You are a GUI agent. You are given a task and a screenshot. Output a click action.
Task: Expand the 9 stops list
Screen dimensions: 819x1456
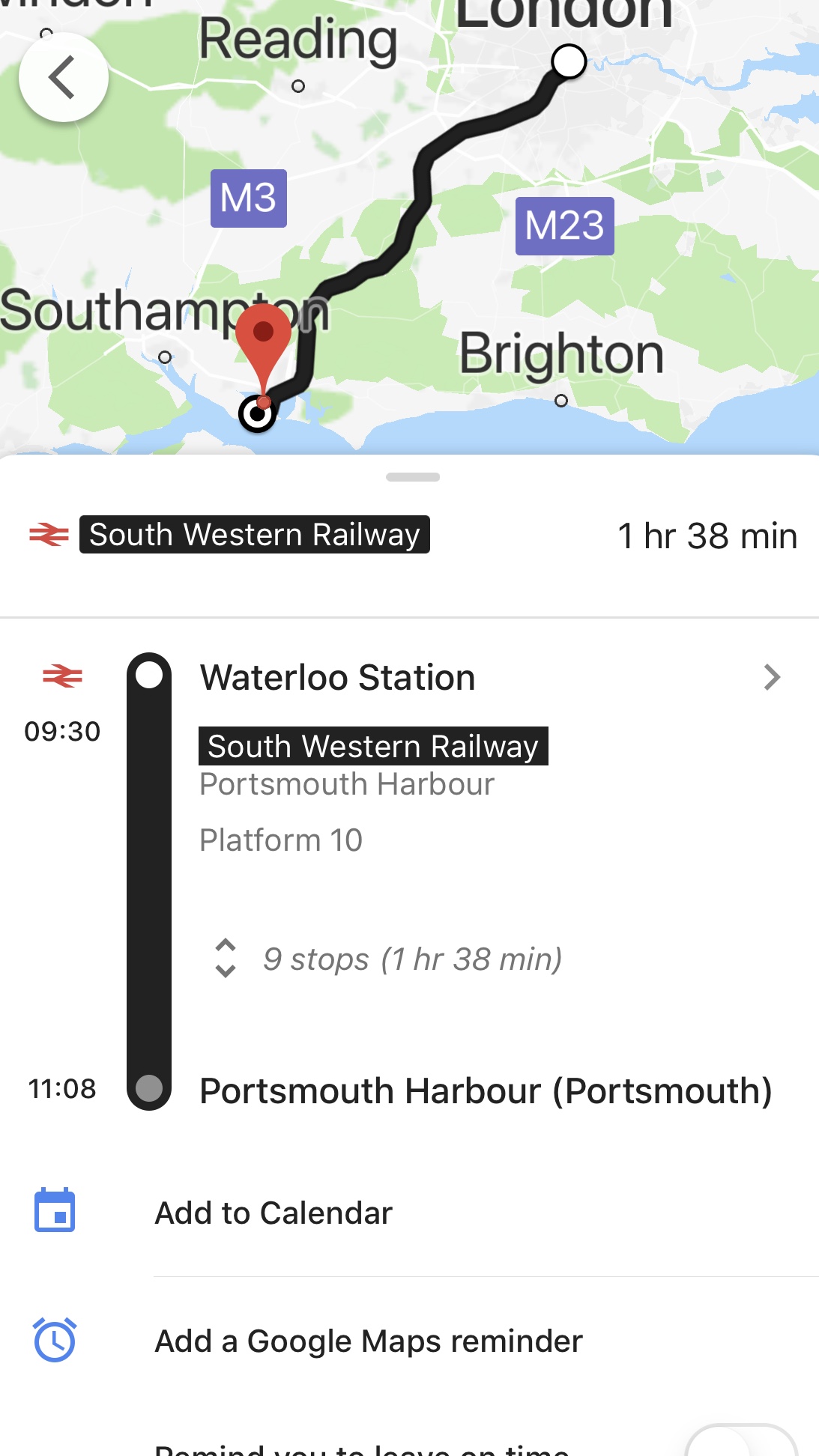tap(388, 959)
